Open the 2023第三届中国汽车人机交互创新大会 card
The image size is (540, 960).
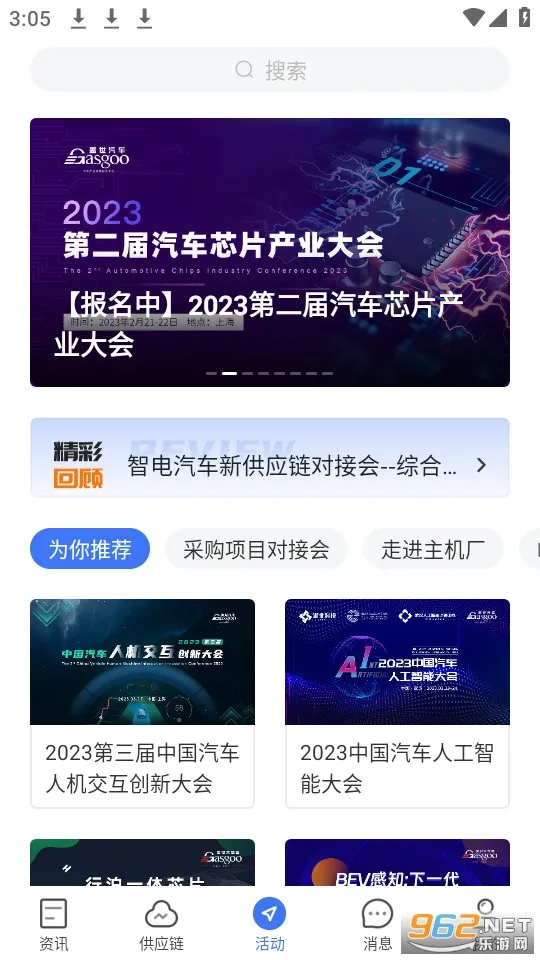coord(143,703)
